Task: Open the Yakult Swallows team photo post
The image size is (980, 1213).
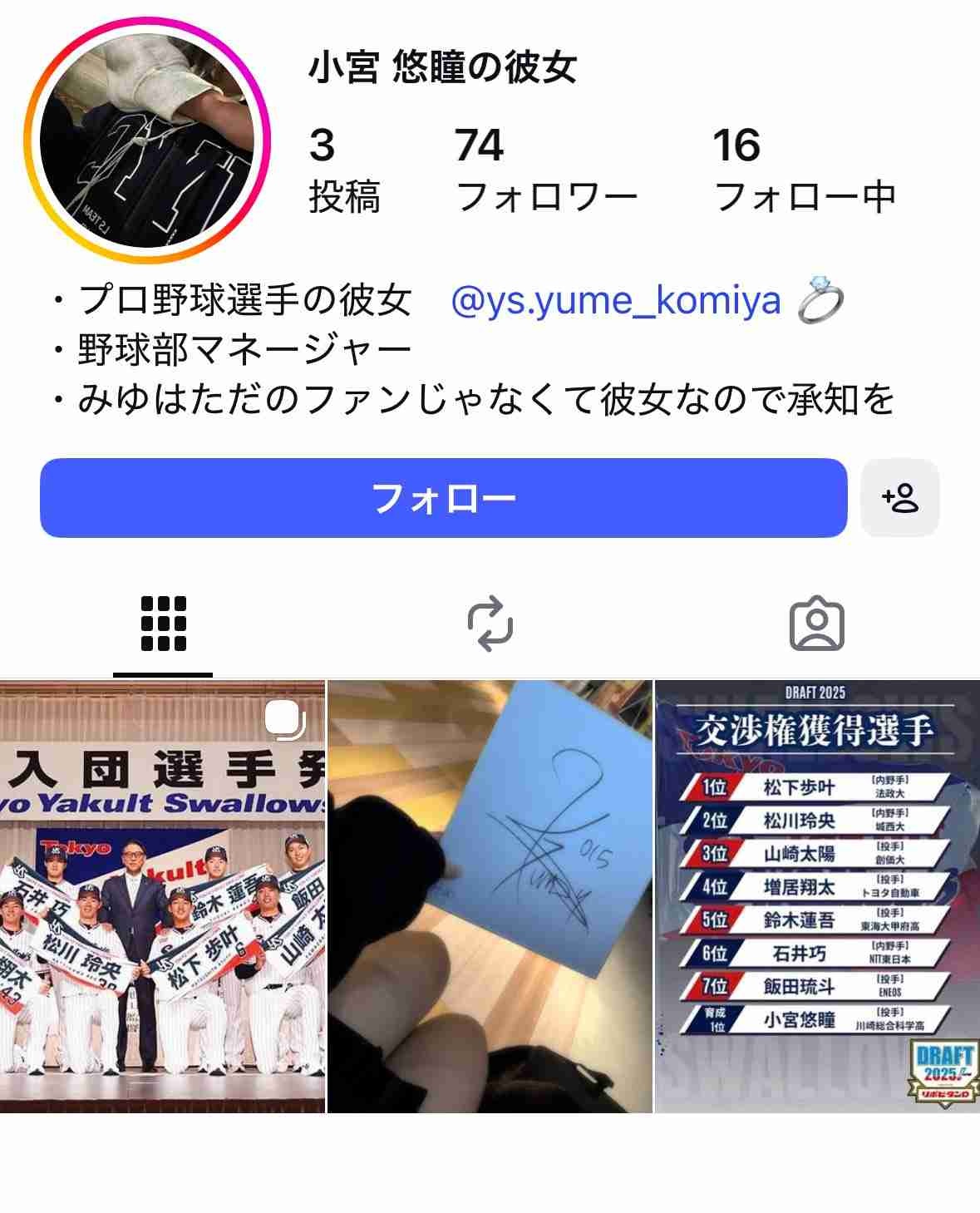Action: (162, 896)
